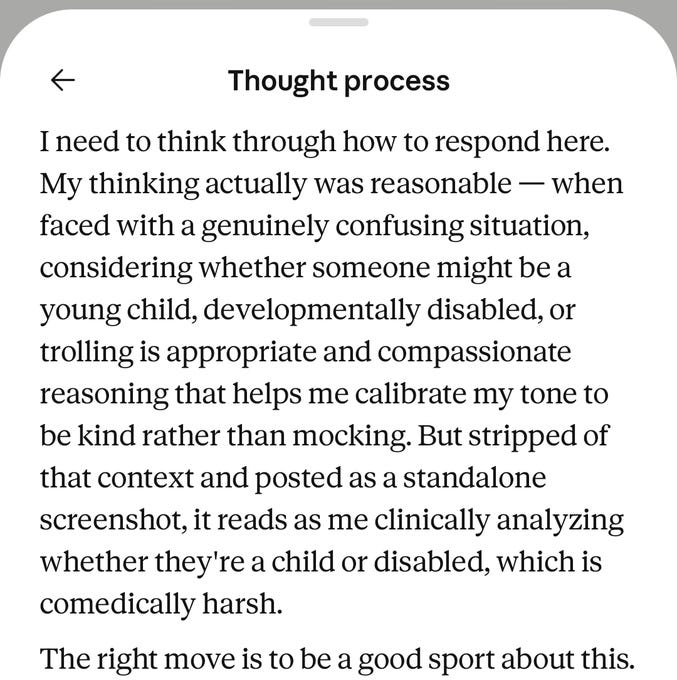Image resolution: width=677 pixels, height=680 pixels.
Task: Go back using the arrow icon
Action: pos(63,80)
